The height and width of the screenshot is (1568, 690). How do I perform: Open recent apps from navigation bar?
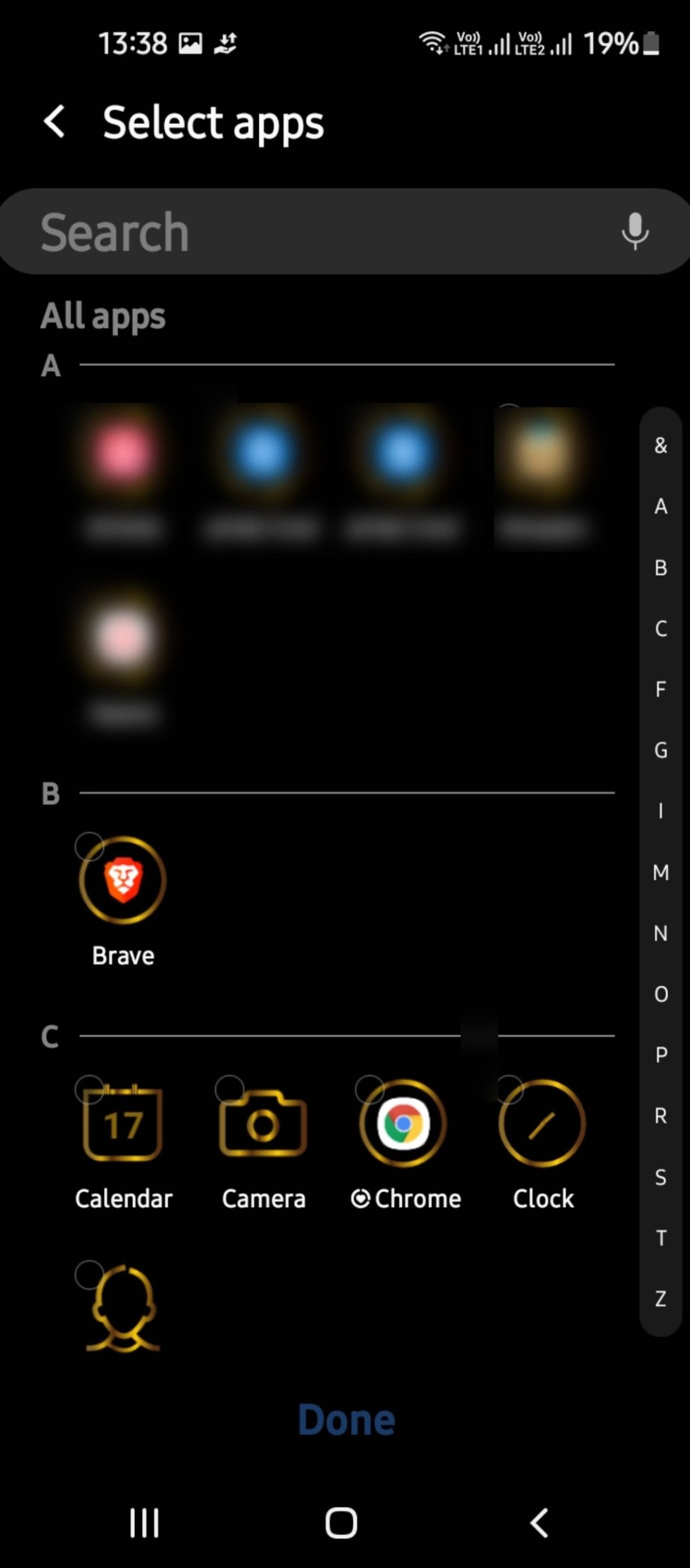pos(144,1522)
